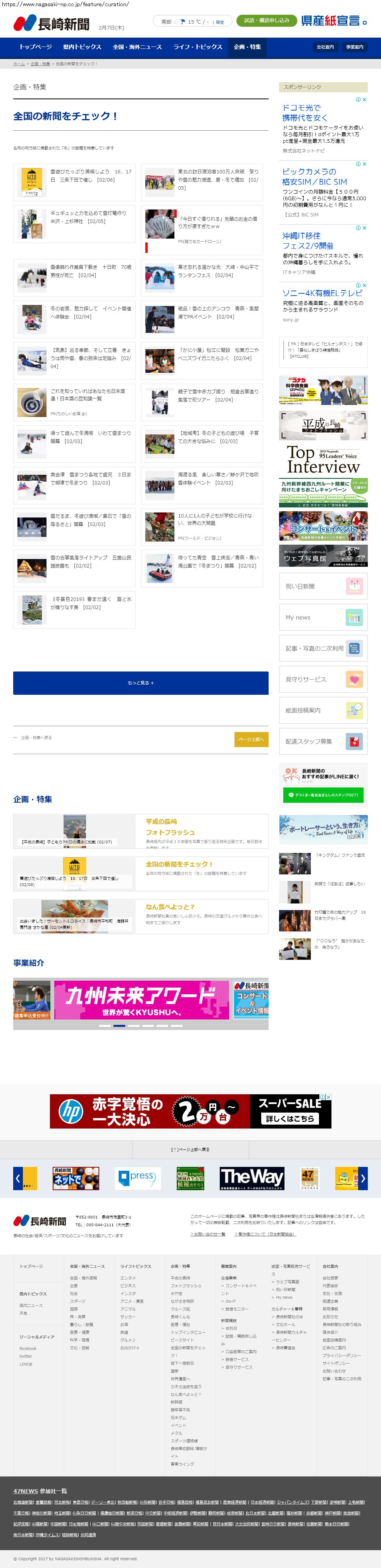Open 見守りサービス sidebar card
381x1568 pixels.
323,679
